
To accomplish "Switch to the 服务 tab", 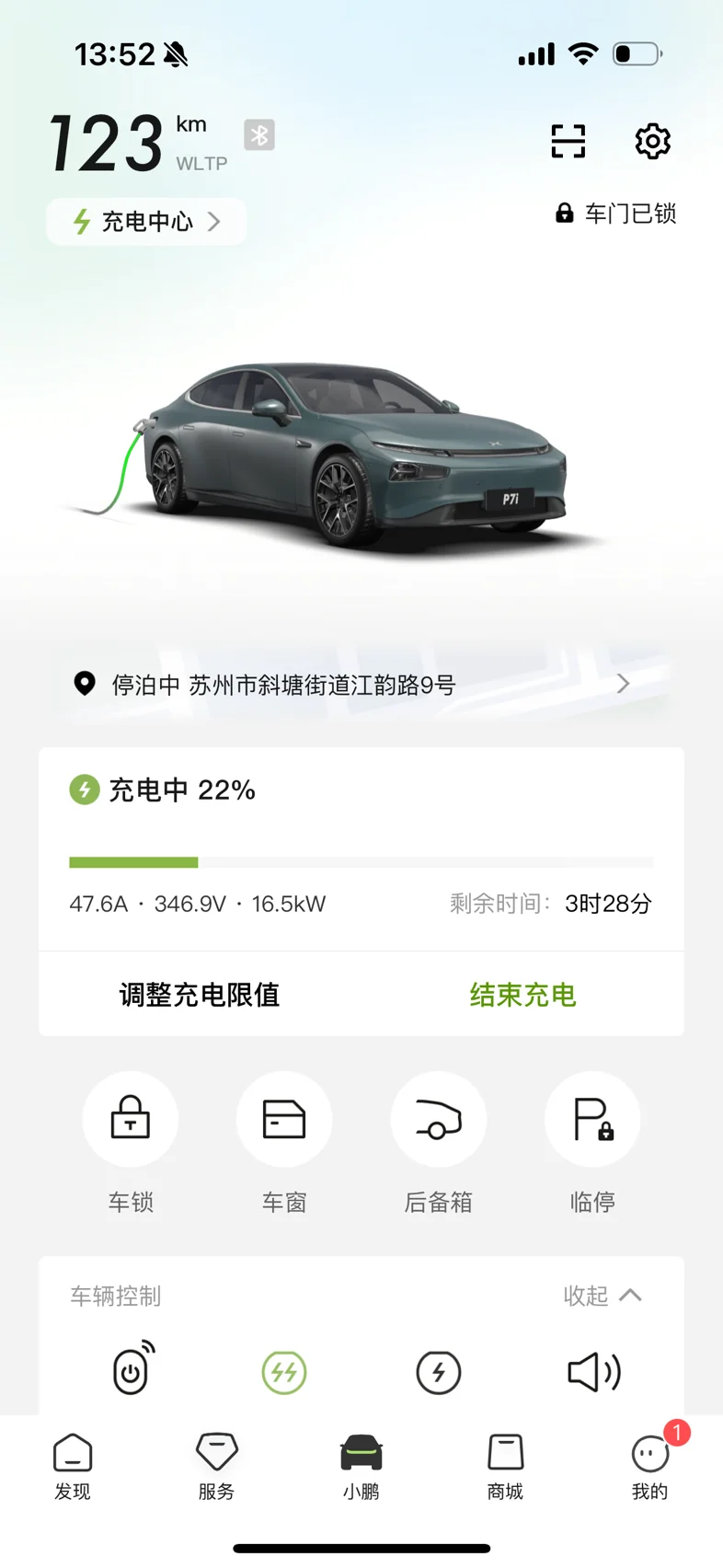I will coord(217,1466).
